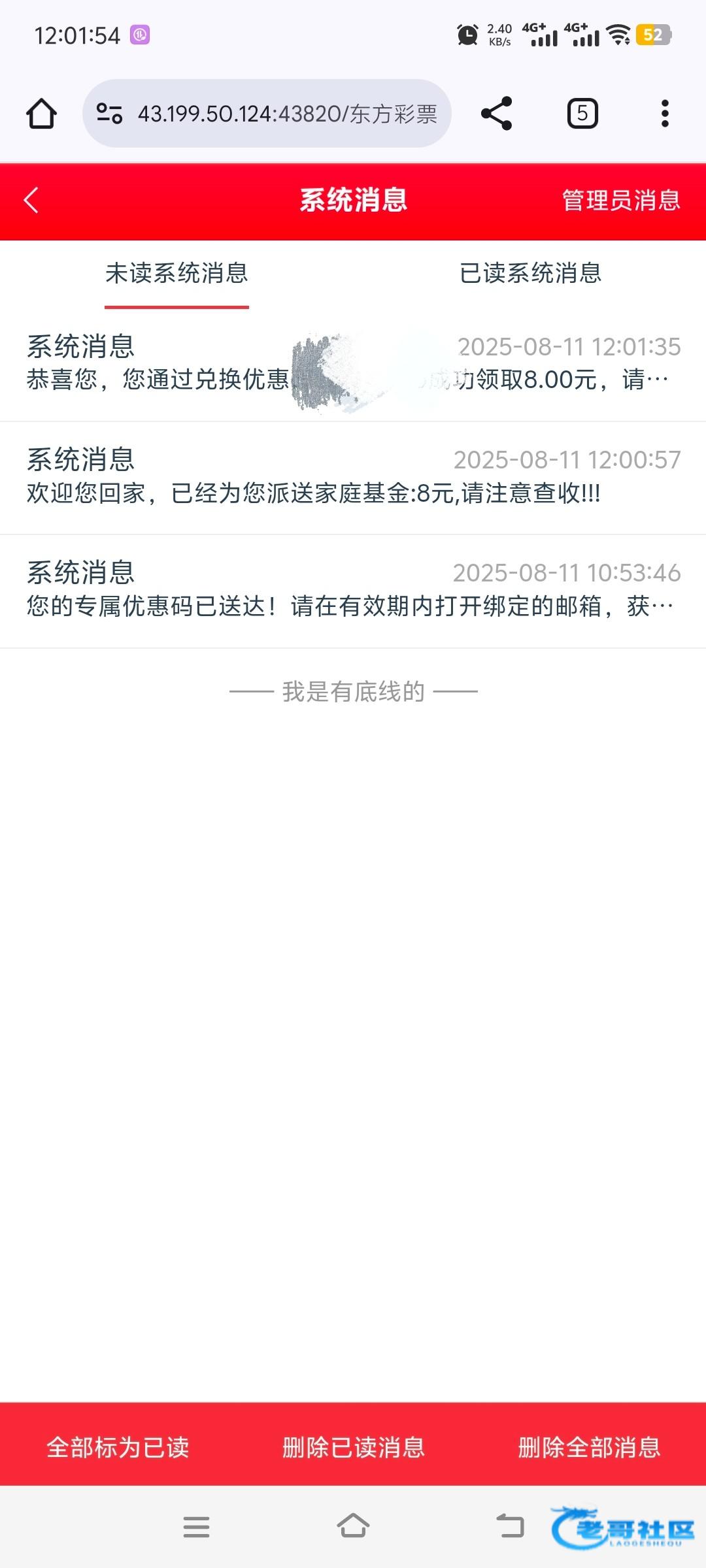The image size is (706, 1568).
Task: Open the browser three-dot overflow menu
Action: point(665,114)
